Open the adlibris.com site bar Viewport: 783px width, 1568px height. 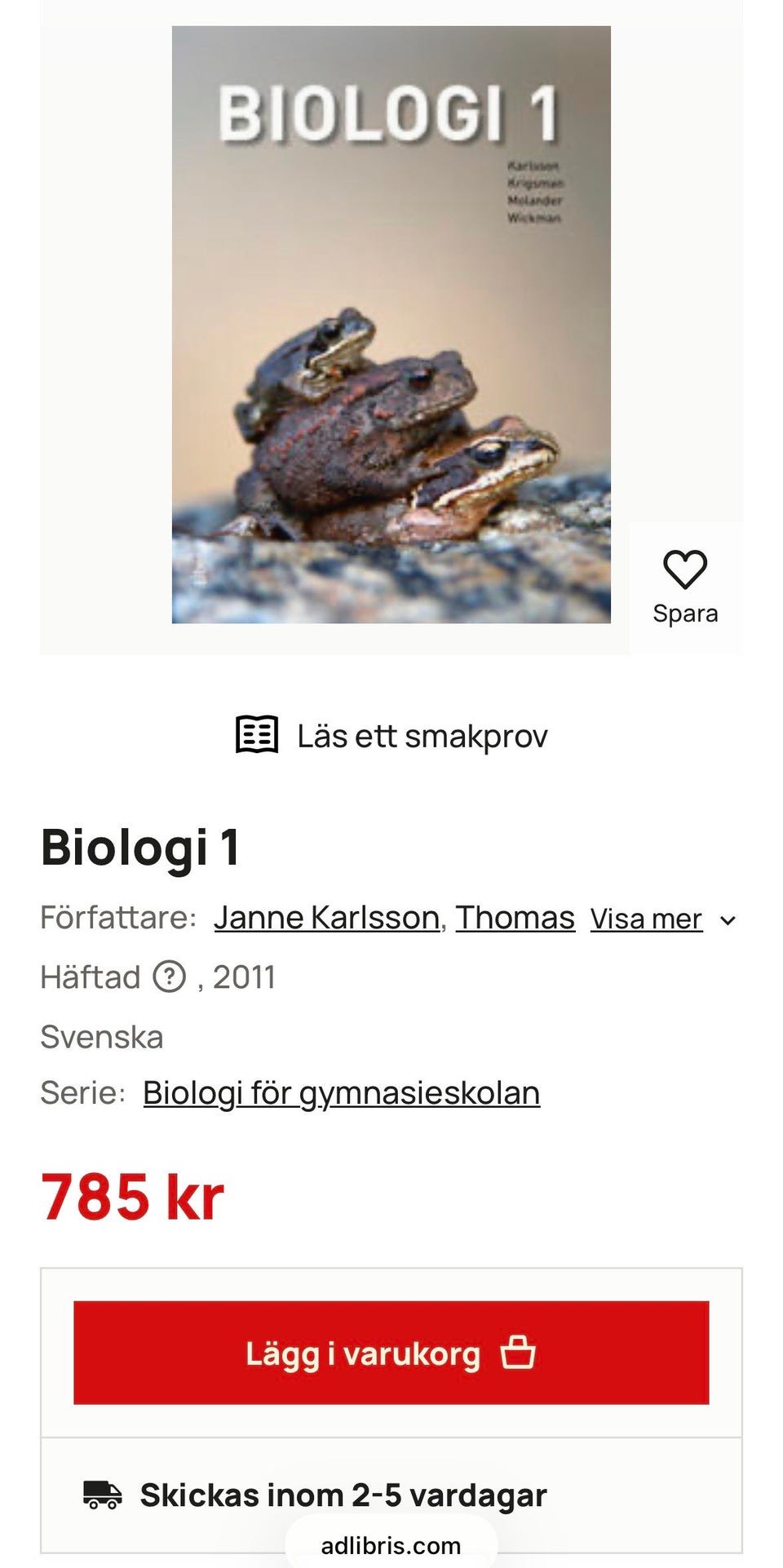pos(390,1544)
